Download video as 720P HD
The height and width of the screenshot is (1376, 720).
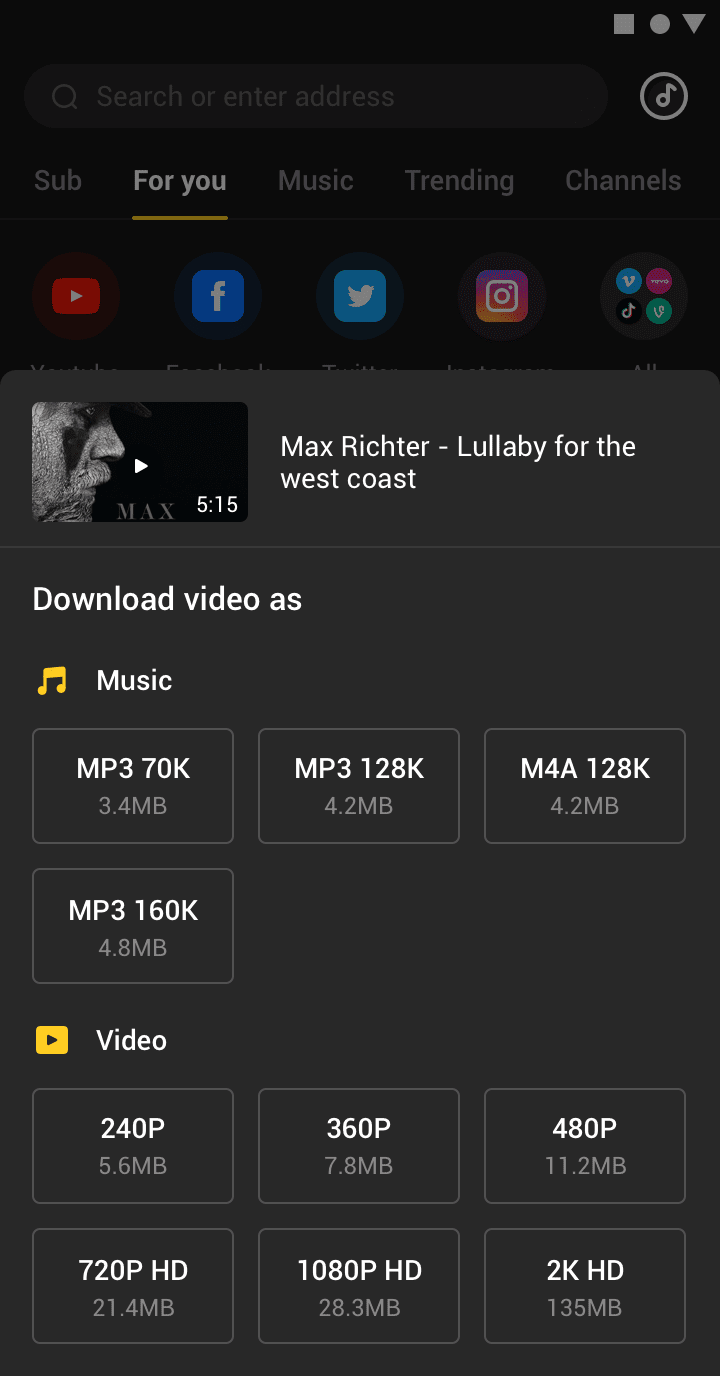(133, 1285)
